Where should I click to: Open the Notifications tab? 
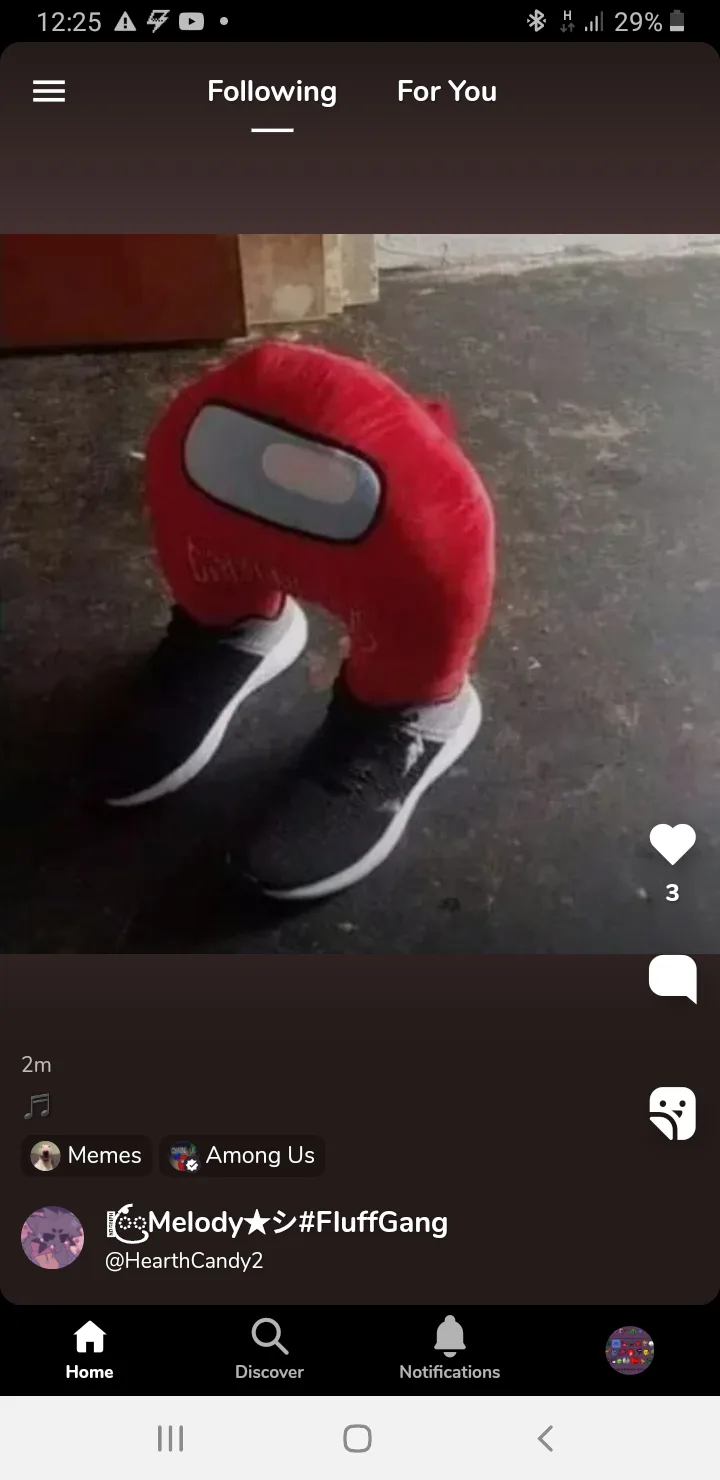click(450, 1350)
